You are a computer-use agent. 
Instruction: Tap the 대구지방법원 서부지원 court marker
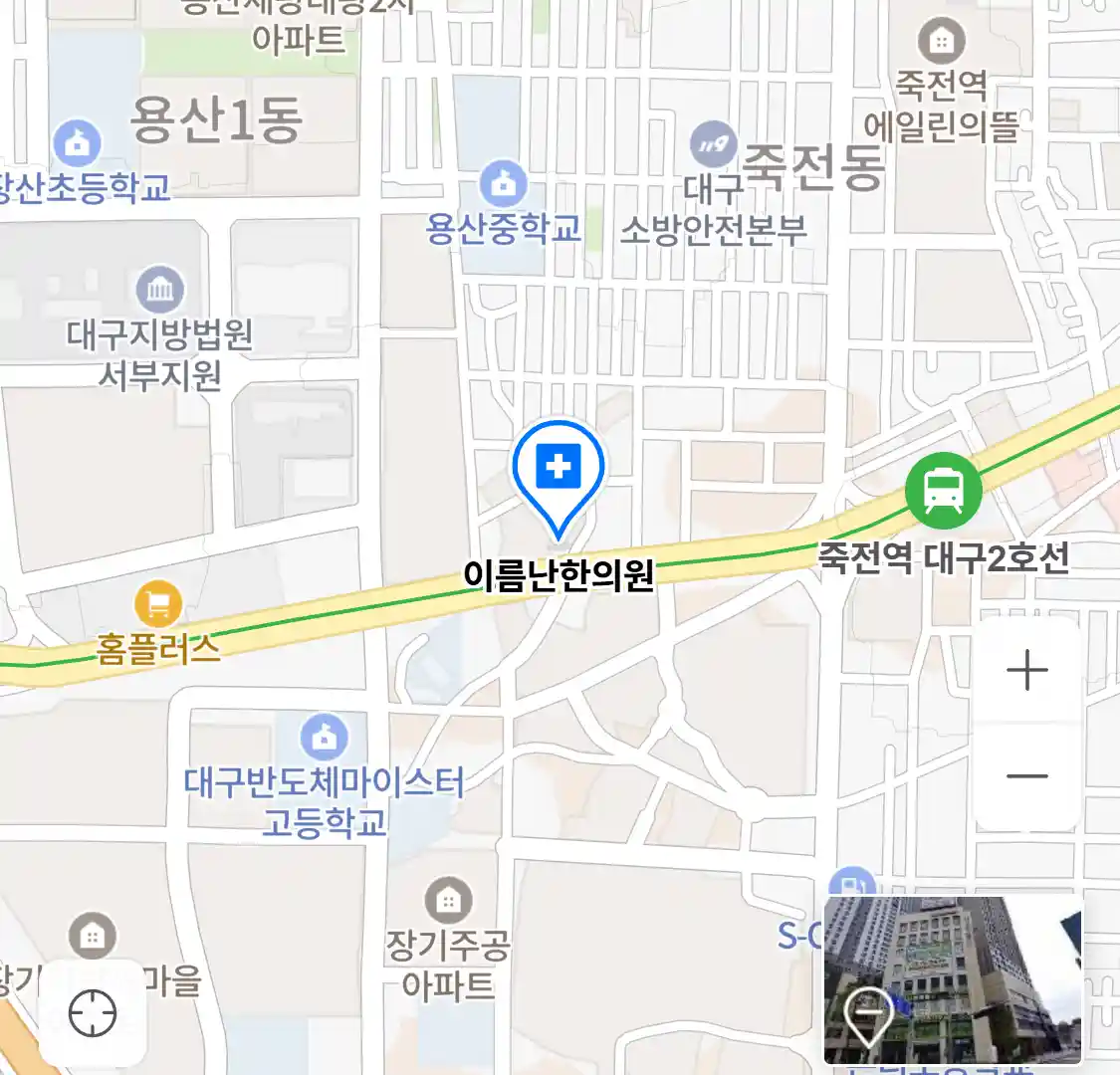click(160, 290)
